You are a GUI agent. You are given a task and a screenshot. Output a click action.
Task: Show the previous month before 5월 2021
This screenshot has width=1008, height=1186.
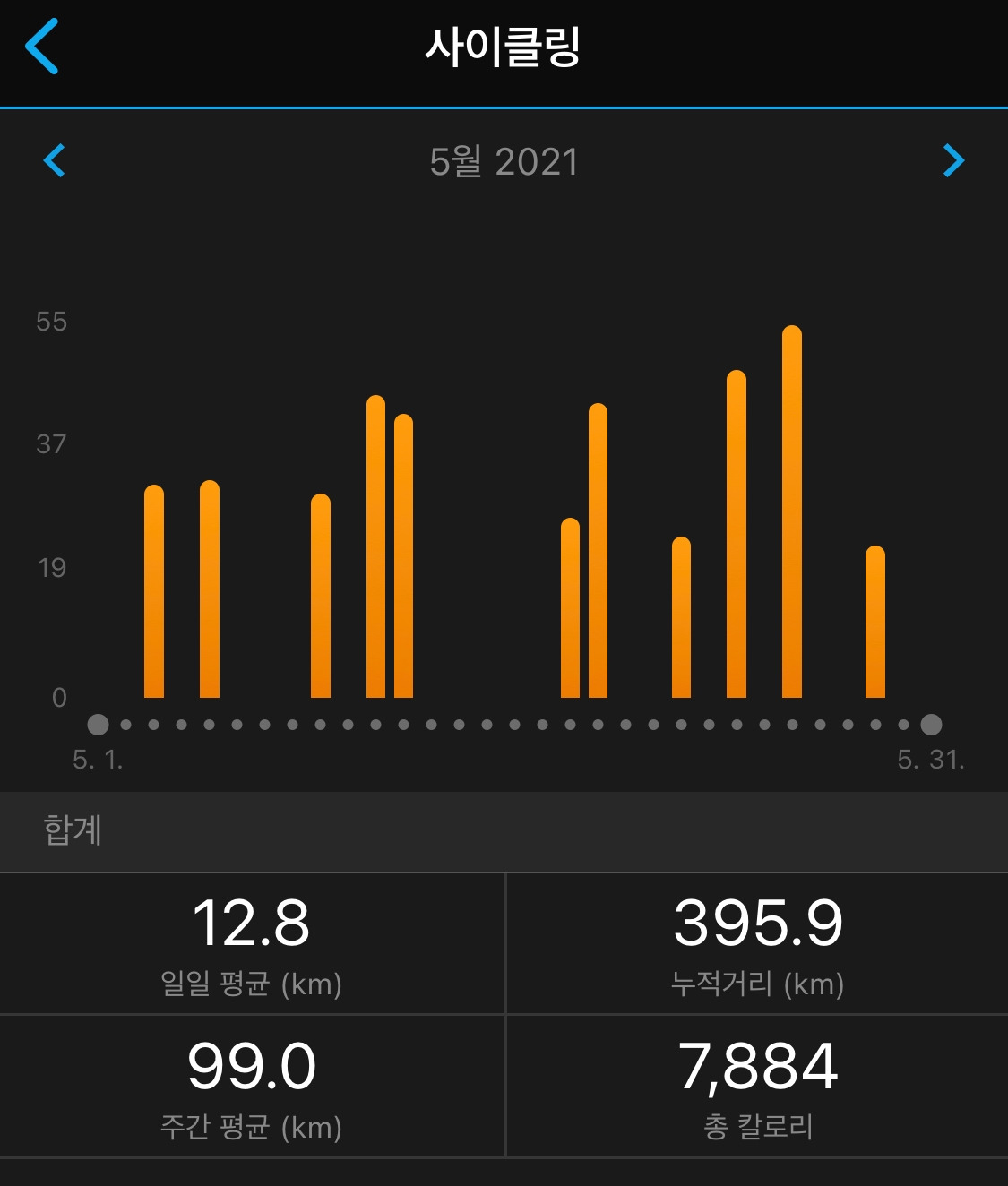55,160
